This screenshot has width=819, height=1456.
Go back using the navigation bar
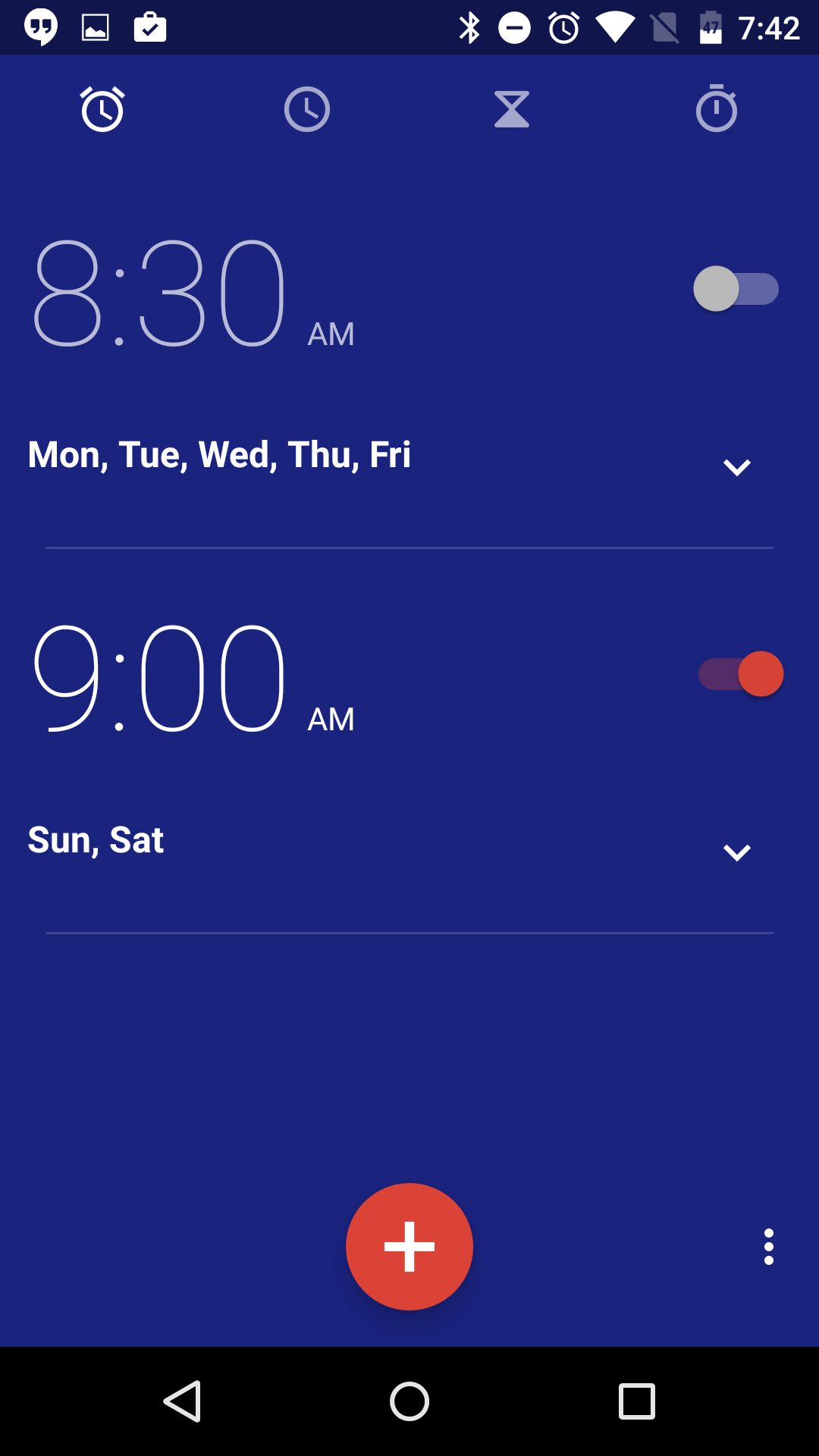tap(182, 1401)
